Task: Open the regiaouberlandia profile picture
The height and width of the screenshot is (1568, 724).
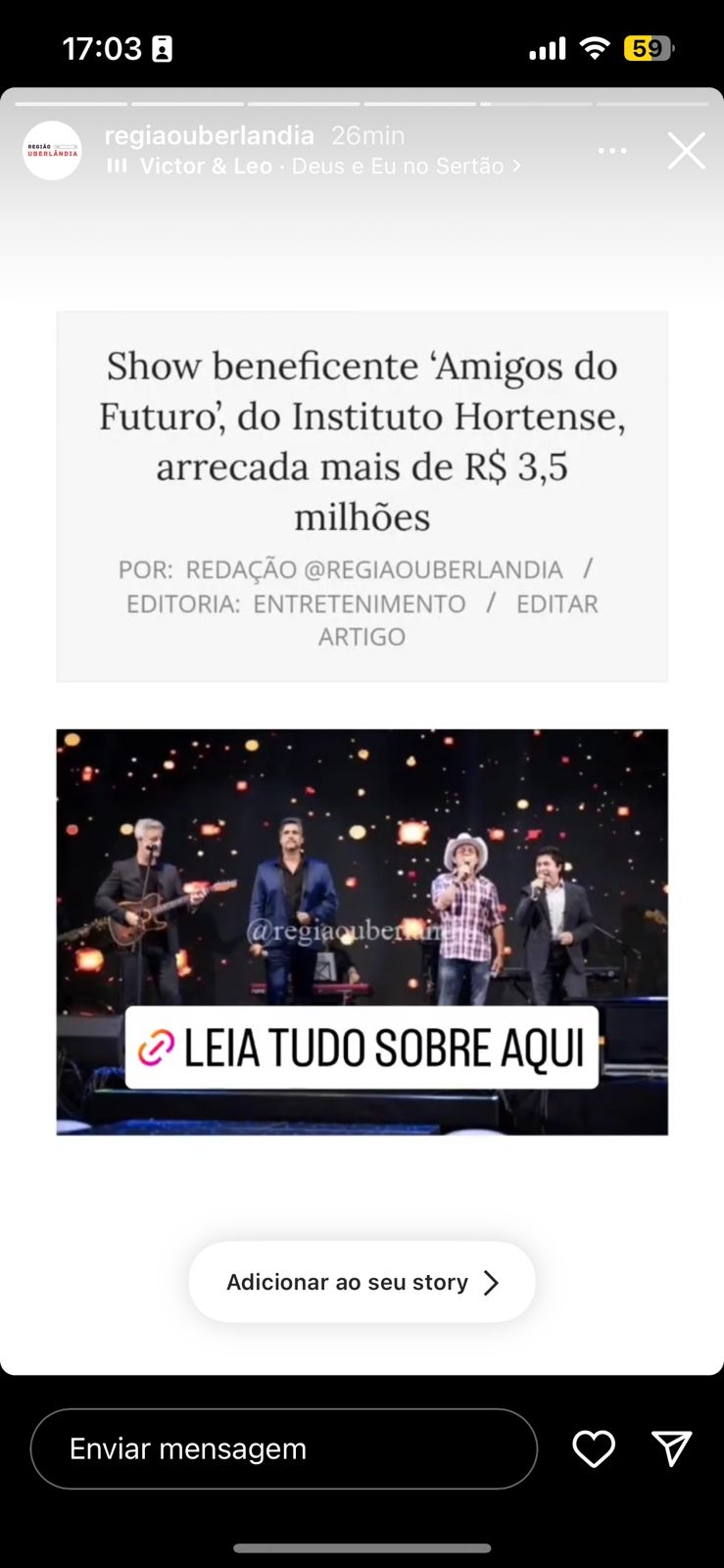Action: tap(52, 151)
